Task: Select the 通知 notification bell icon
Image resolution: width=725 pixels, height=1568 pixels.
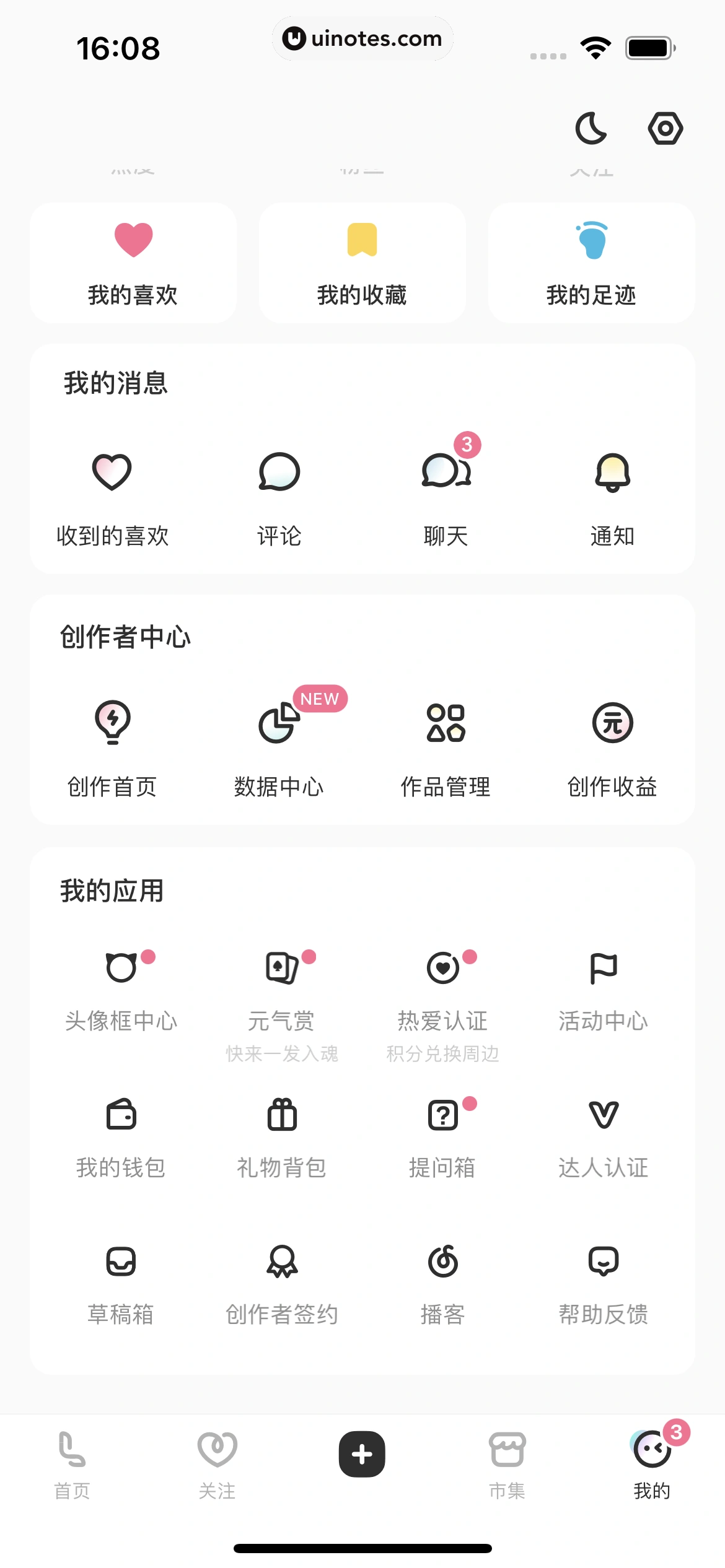Action: [x=612, y=474]
